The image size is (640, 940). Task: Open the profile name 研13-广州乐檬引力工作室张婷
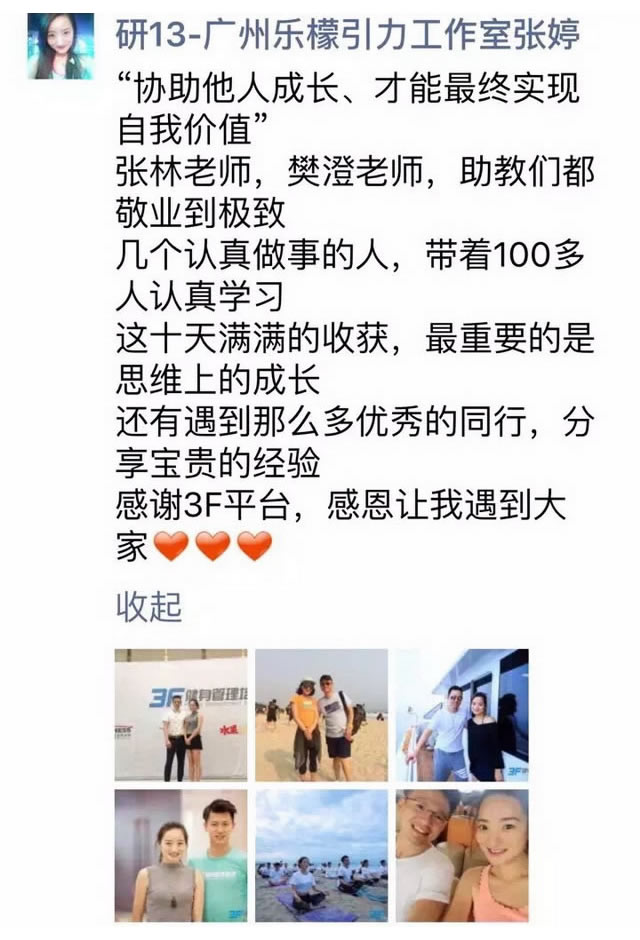(346, 37)
